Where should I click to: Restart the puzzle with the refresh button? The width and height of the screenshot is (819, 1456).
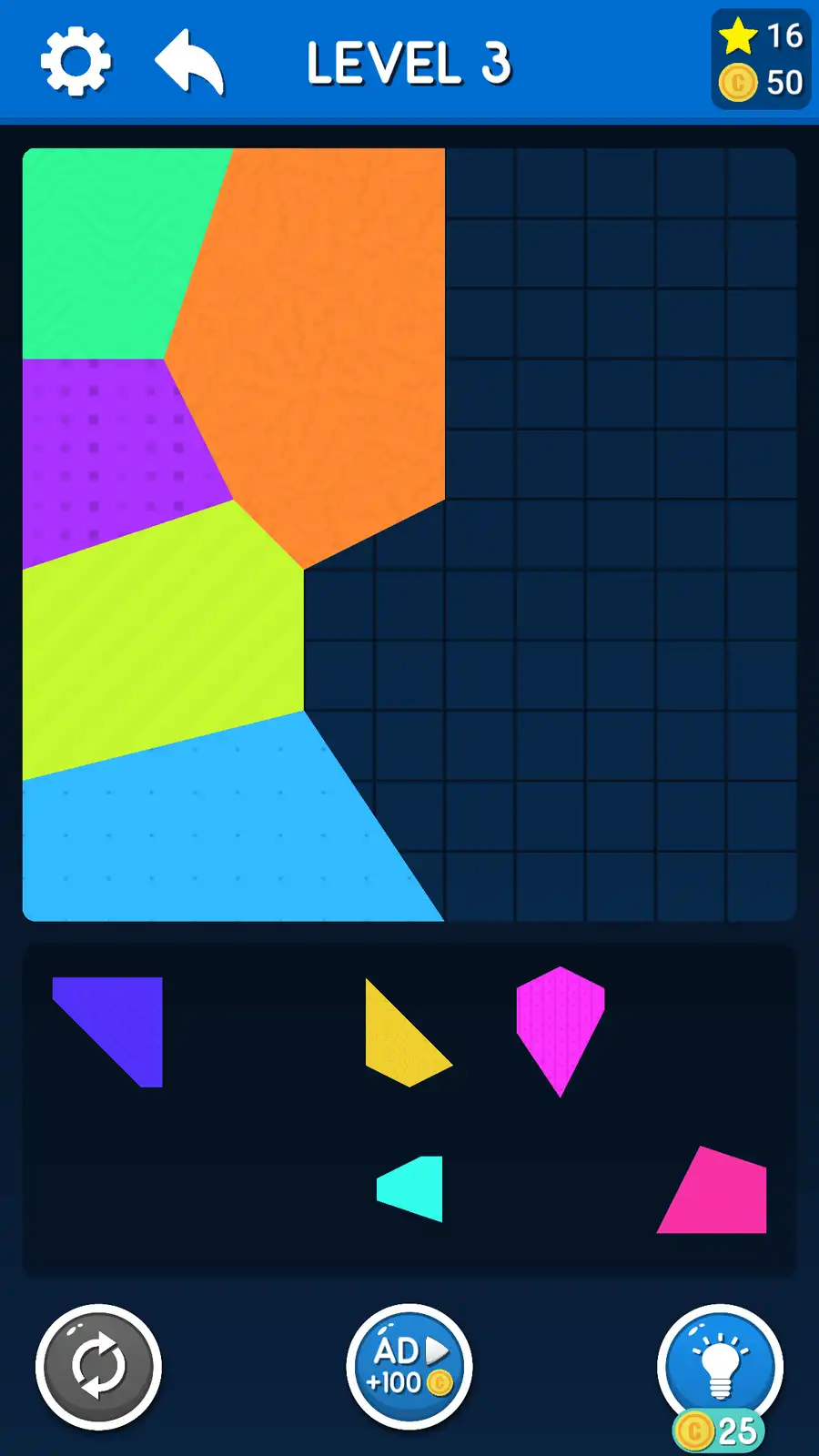click(x=98, y=1366)
